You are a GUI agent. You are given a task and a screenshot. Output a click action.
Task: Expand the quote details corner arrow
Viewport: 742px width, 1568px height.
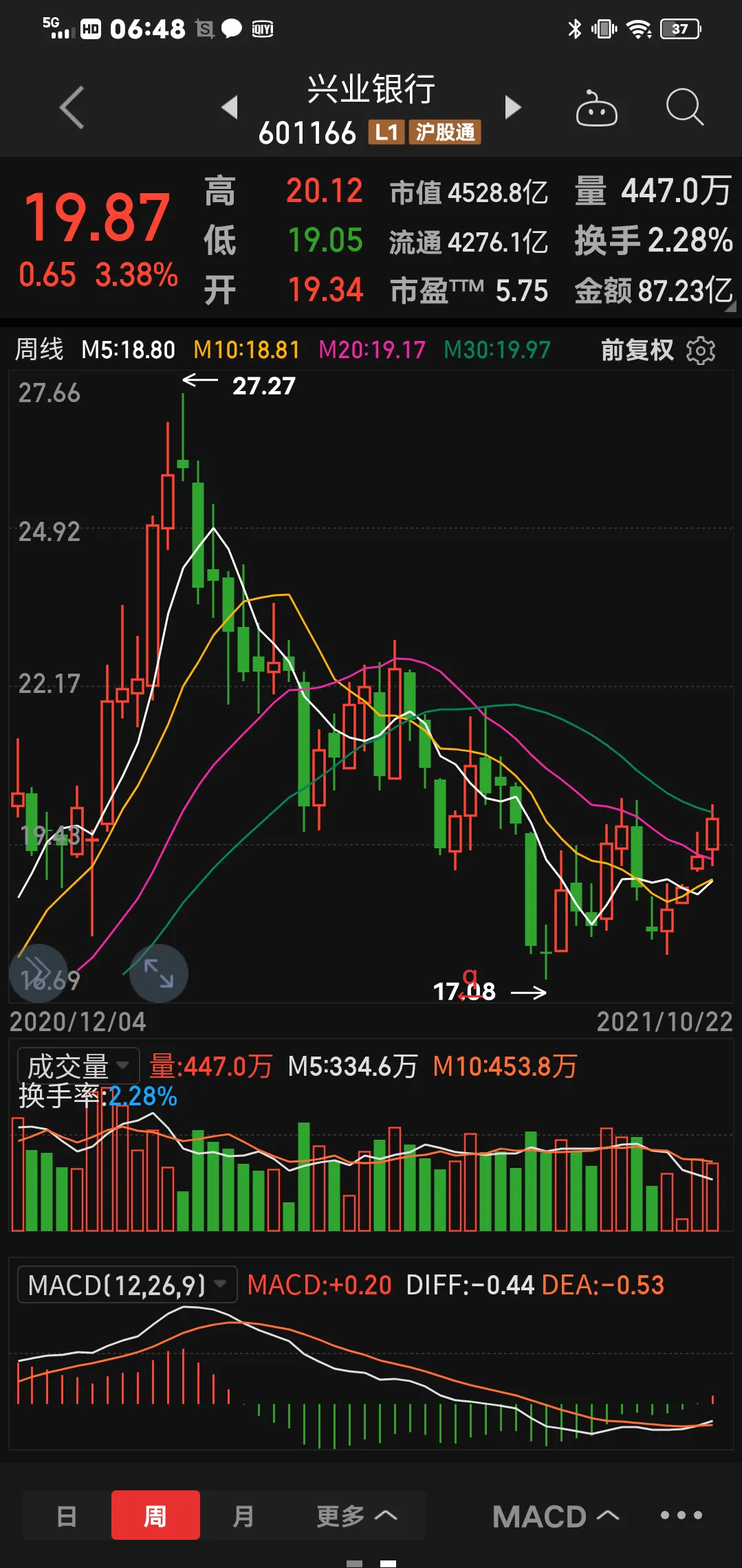(730, 307)
